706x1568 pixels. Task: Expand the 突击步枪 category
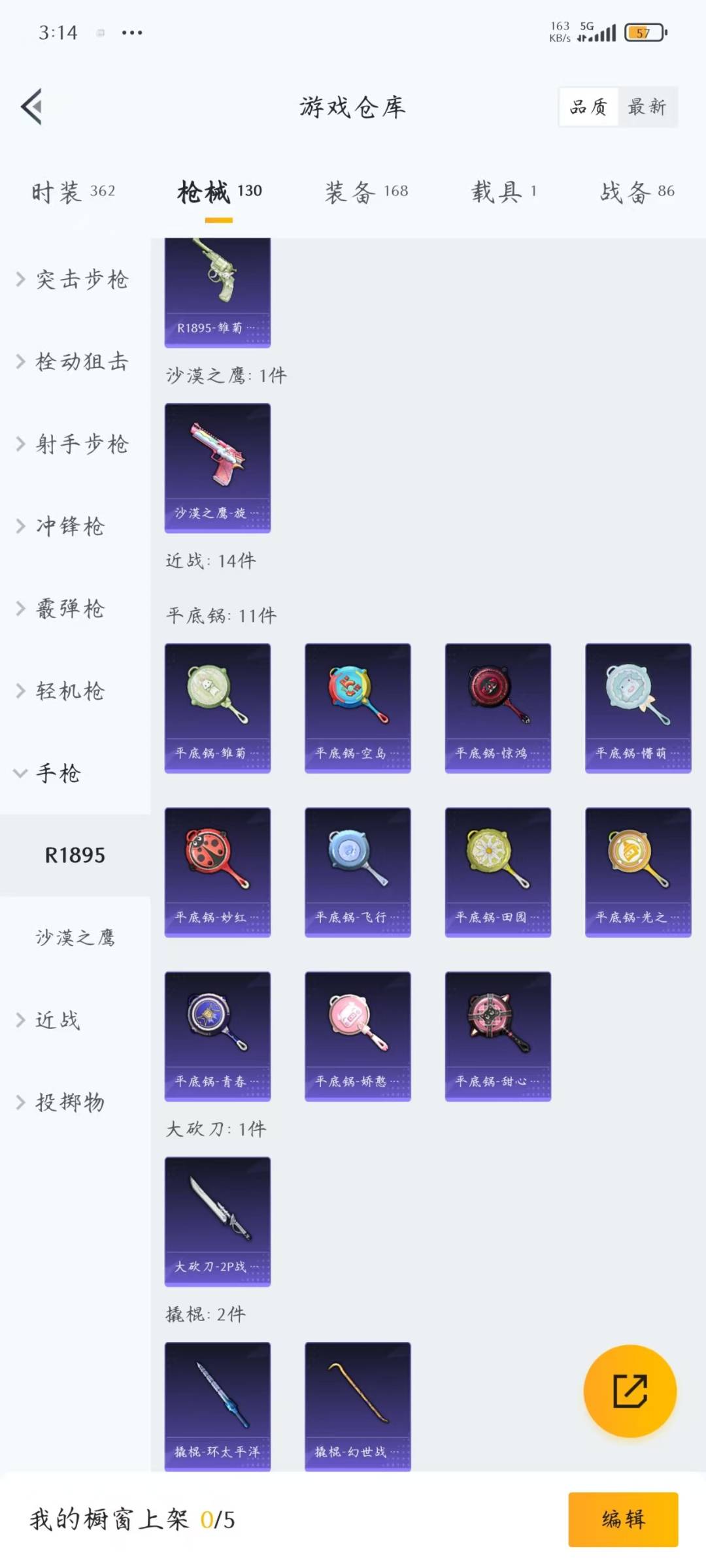click(73, 280)
